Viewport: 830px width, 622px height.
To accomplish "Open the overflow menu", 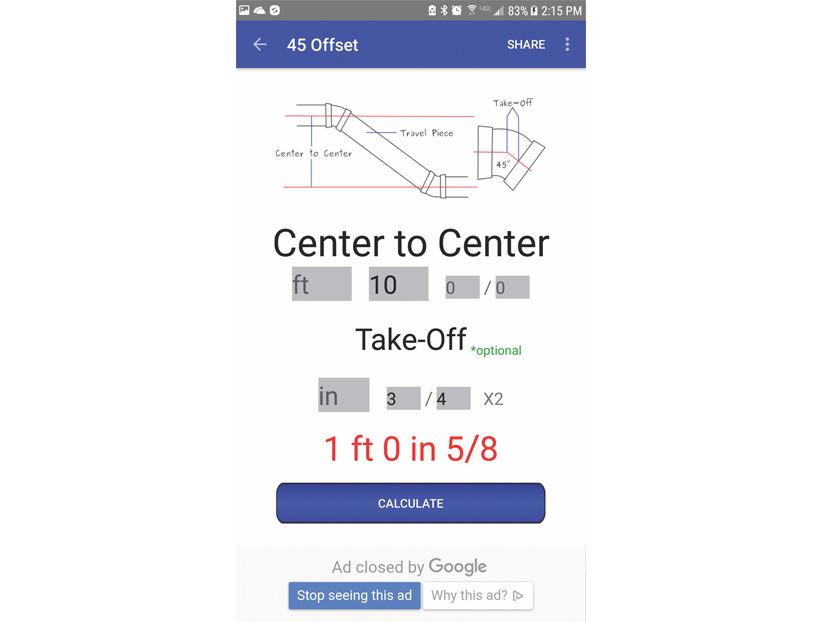I will [x=567, y=44].
